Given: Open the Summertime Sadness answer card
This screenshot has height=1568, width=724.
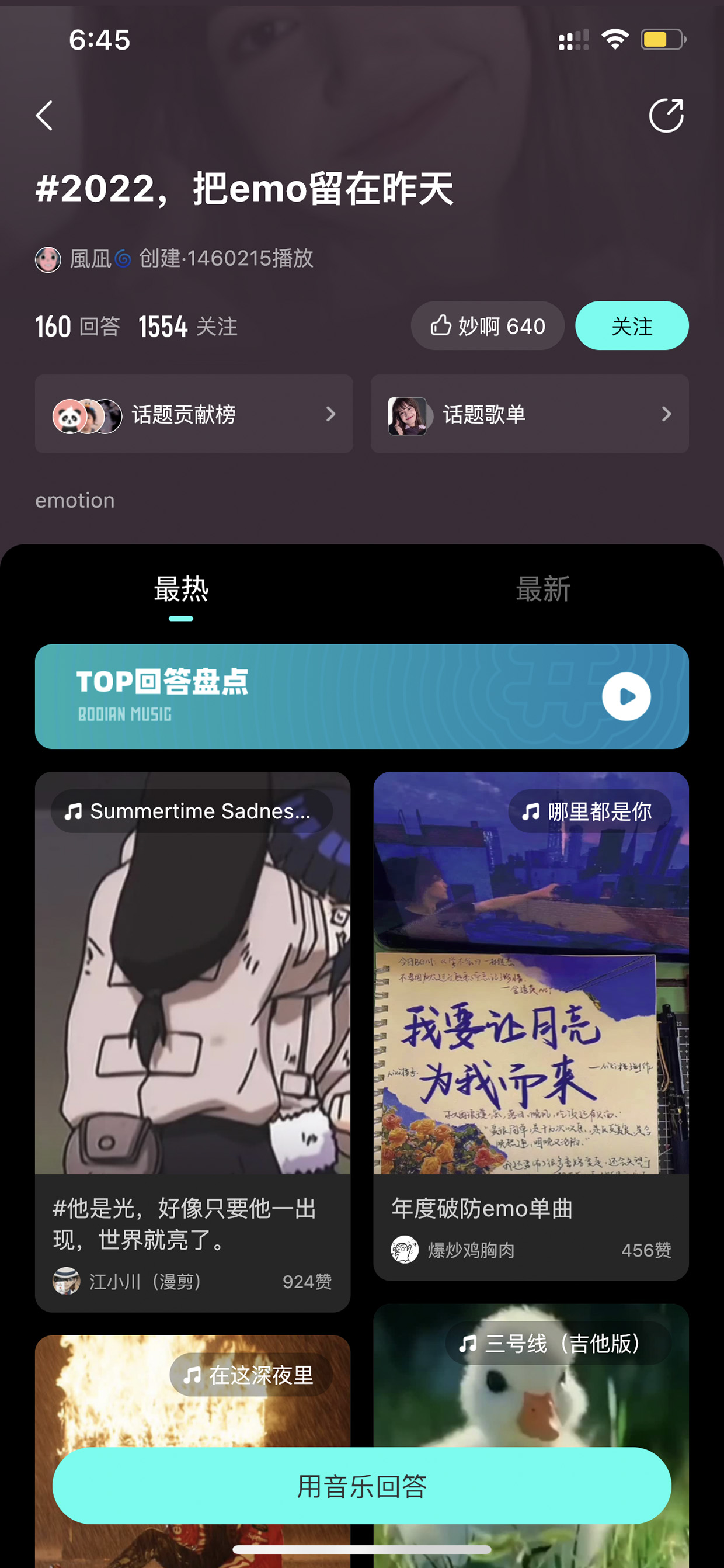Looking at the screenshot, I should (x=192, y=1042).
